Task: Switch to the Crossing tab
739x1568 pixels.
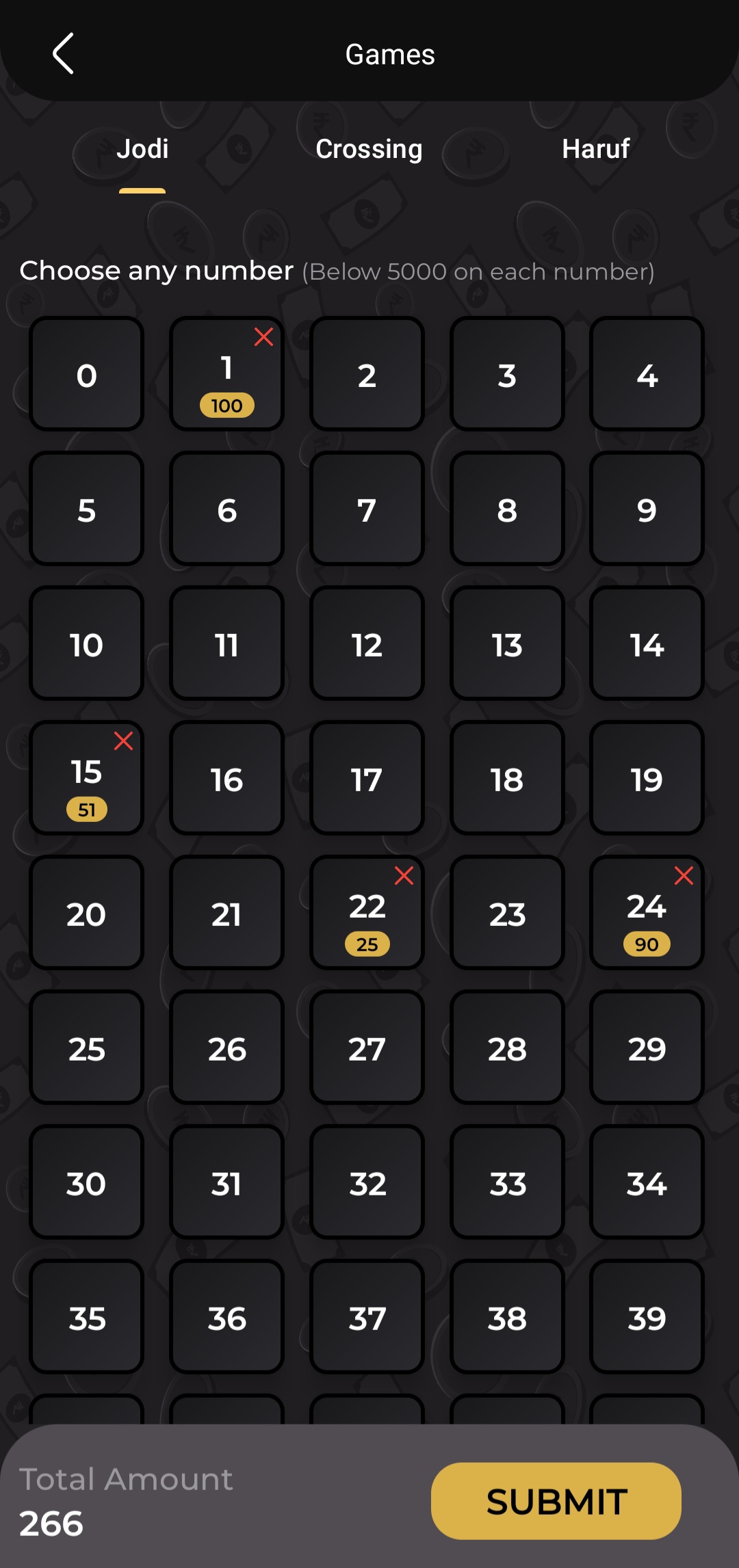Action: pyautogui.click(x=369, y=149)
